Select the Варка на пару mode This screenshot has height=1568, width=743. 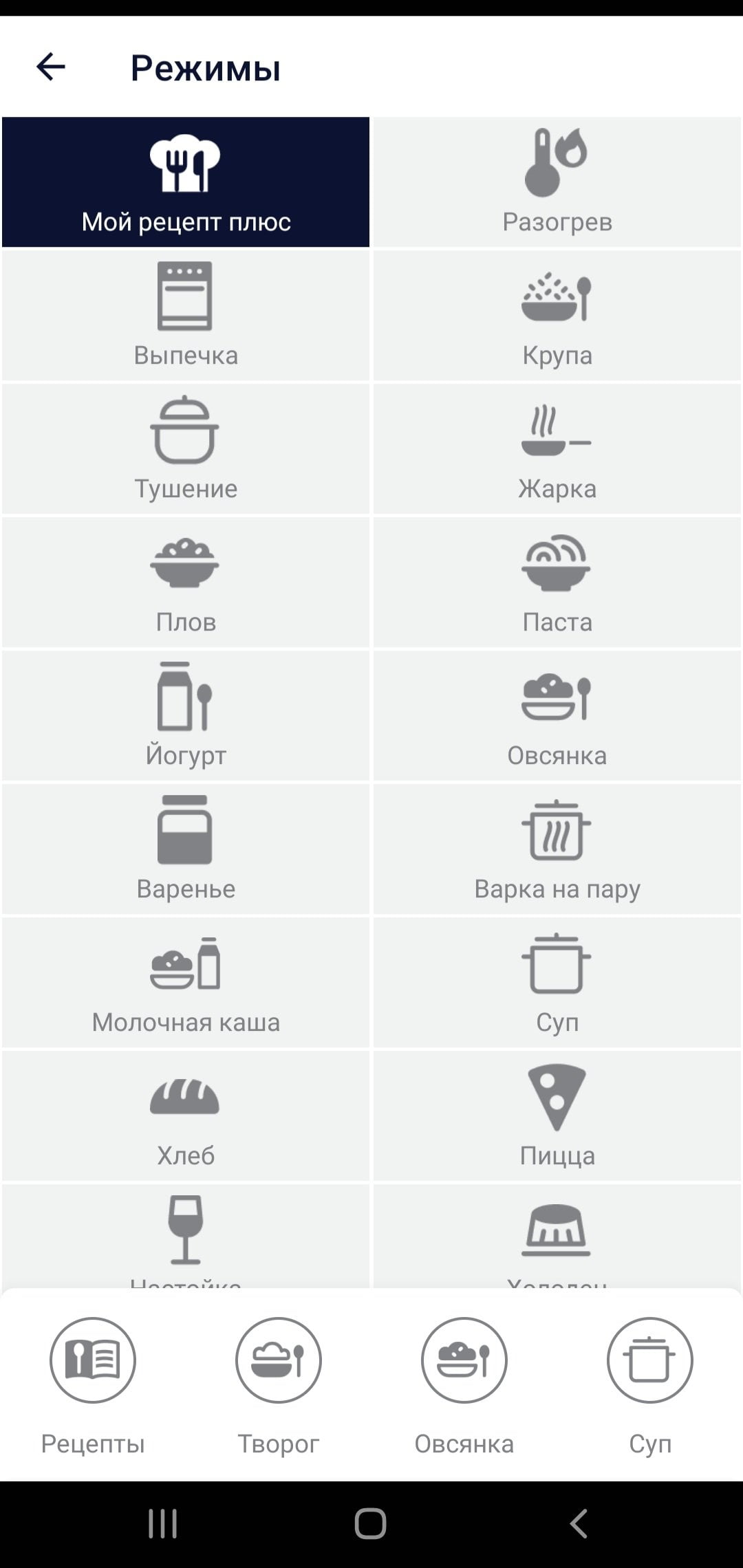click(x=557, y=849)
